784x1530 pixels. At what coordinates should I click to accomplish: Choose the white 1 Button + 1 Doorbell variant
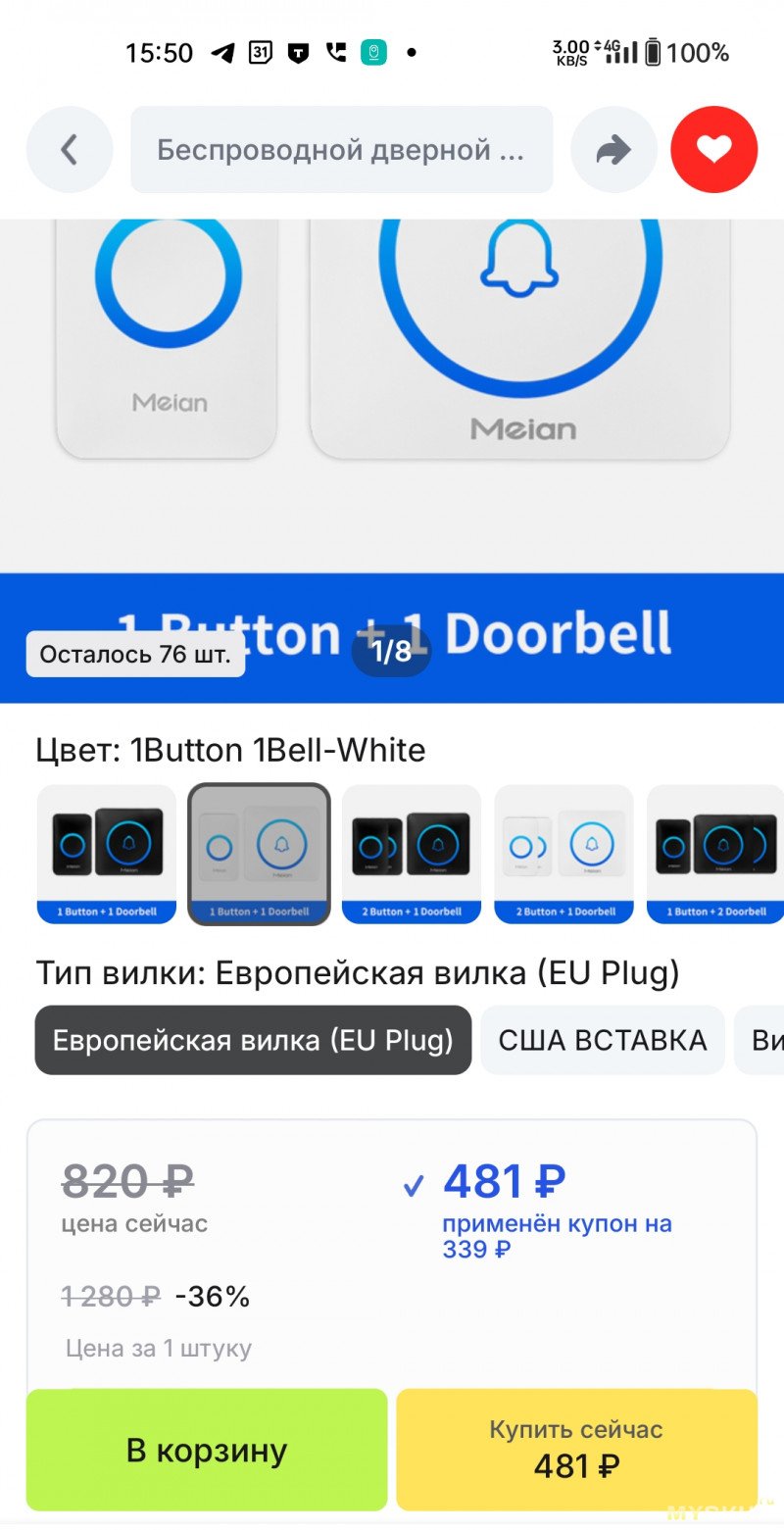coord(259,854)
